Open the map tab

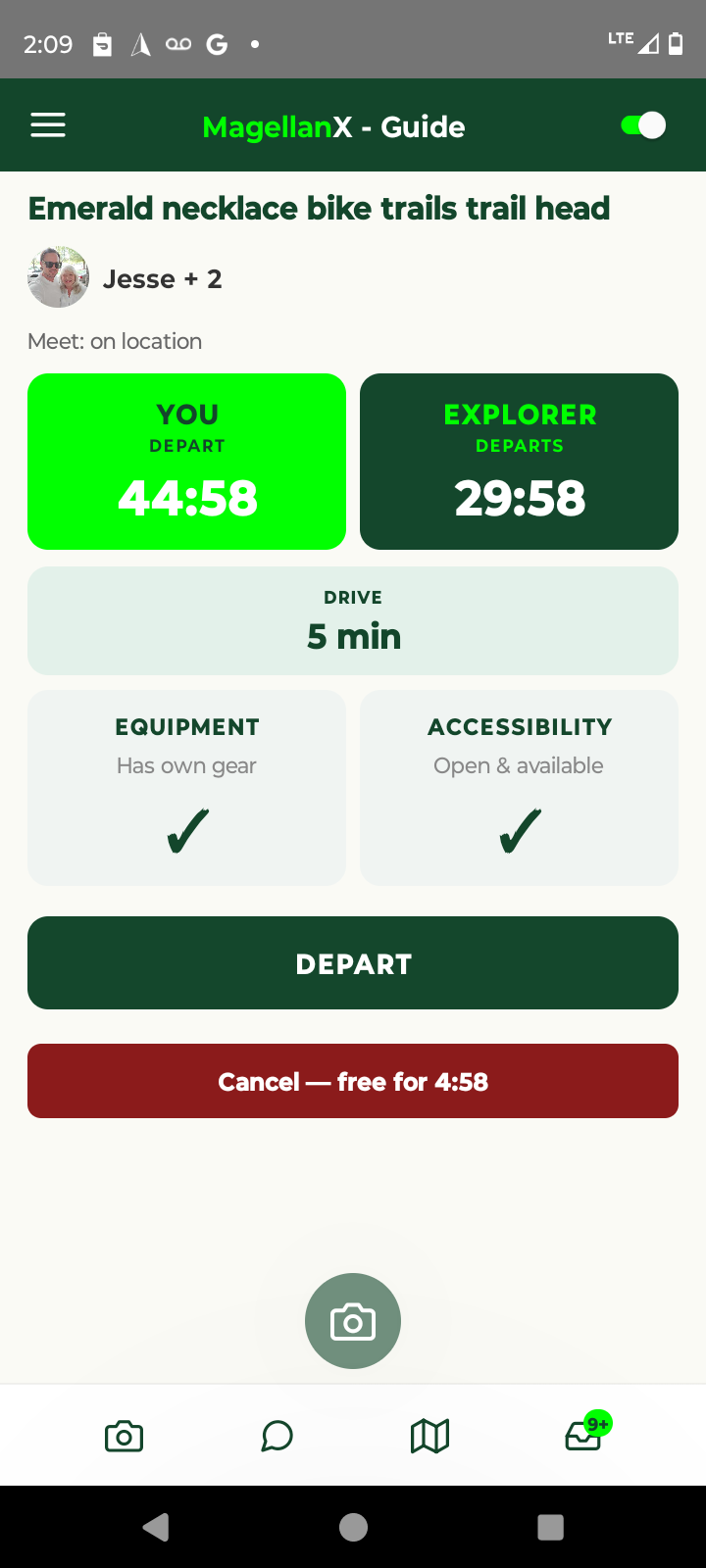click(x=429, y=1437)
